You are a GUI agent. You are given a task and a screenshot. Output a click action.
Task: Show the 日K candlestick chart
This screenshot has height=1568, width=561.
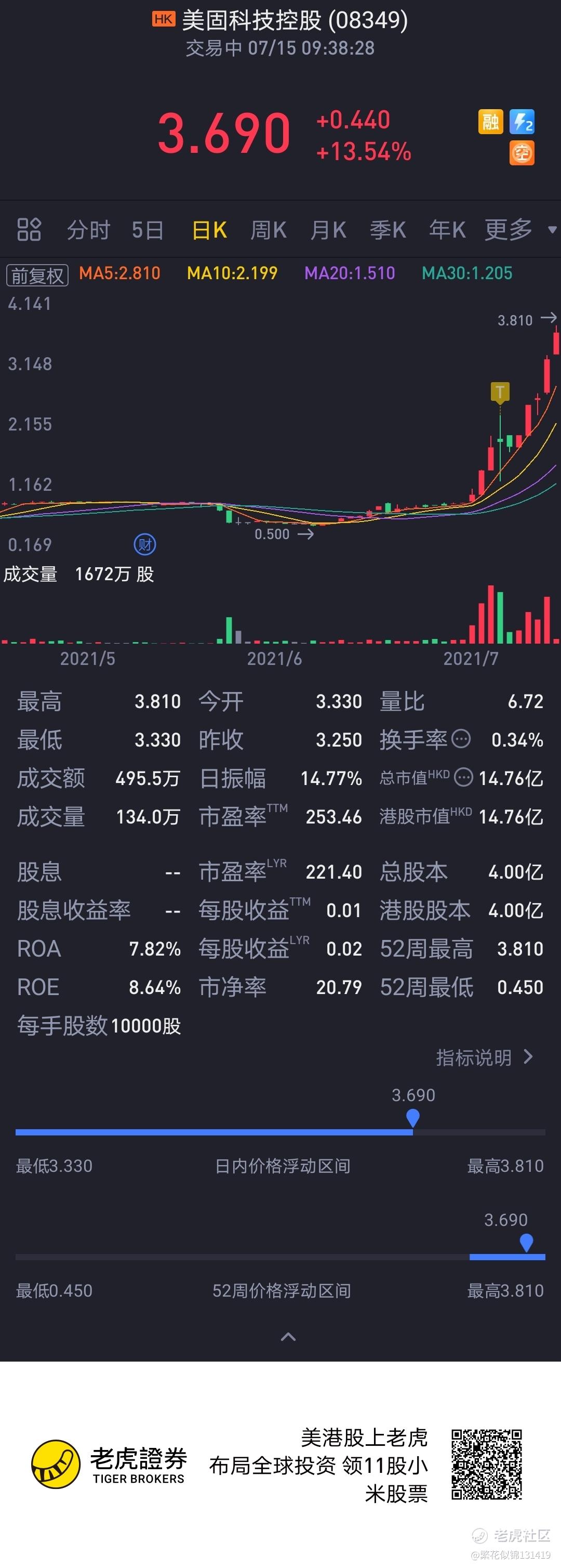click(209, 230)
